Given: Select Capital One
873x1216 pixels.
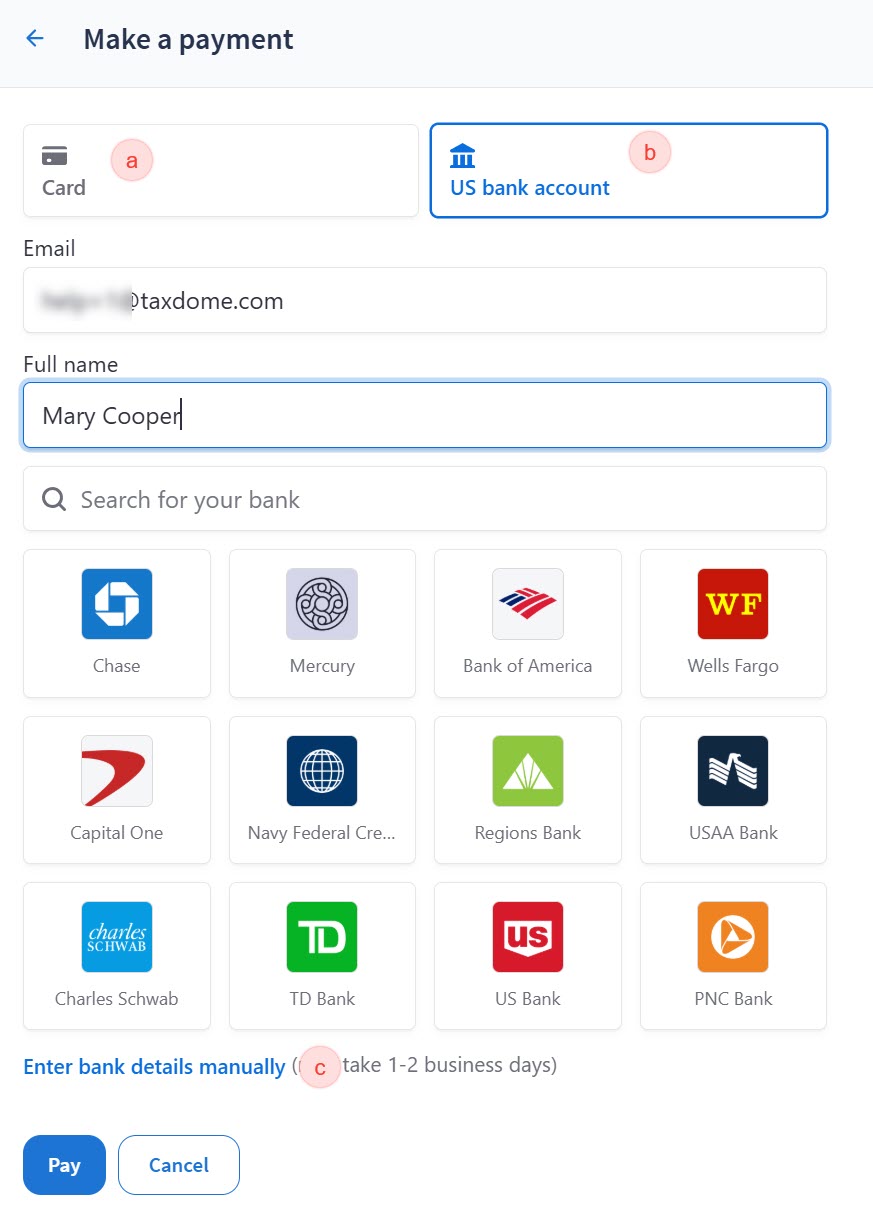Looking at the screenshot, I should pos(117,789).
